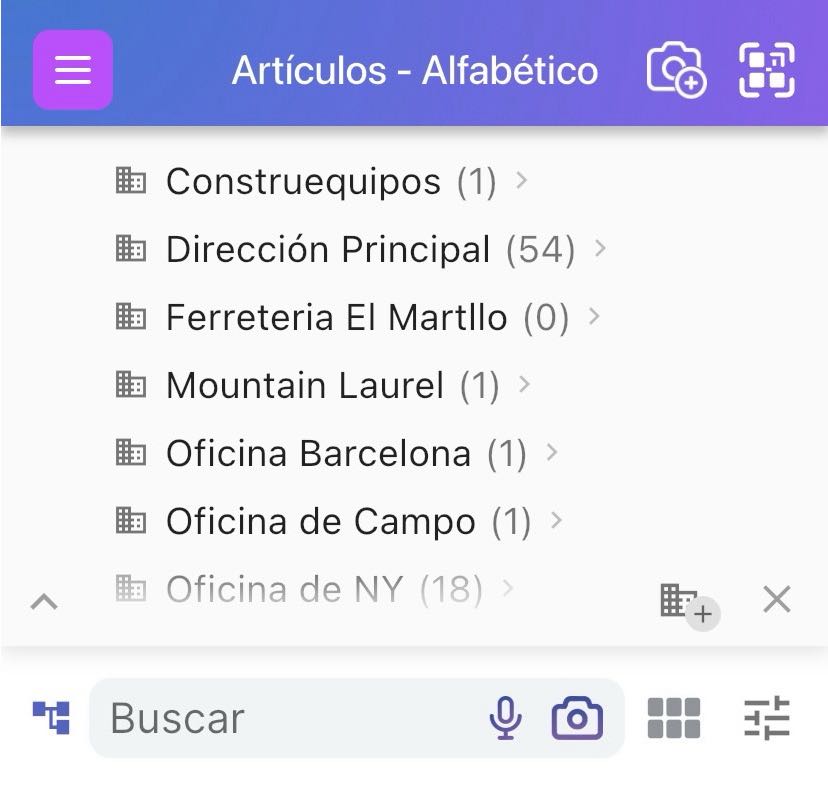Image resolution: width=828 pixels, height=792 pixels.
Task: Open the filter settings
Action: tap(767, 719)
